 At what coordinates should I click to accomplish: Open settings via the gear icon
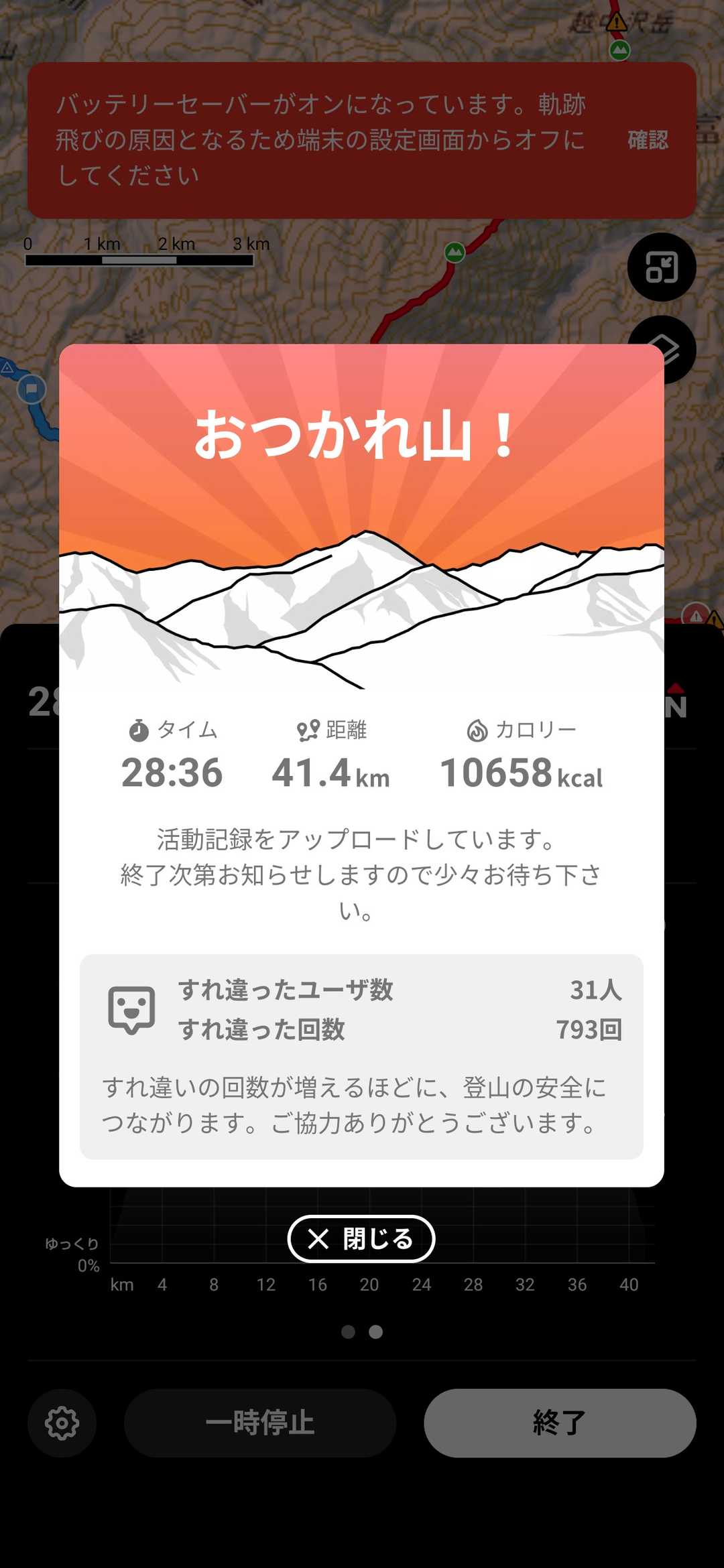[62, 1423]
